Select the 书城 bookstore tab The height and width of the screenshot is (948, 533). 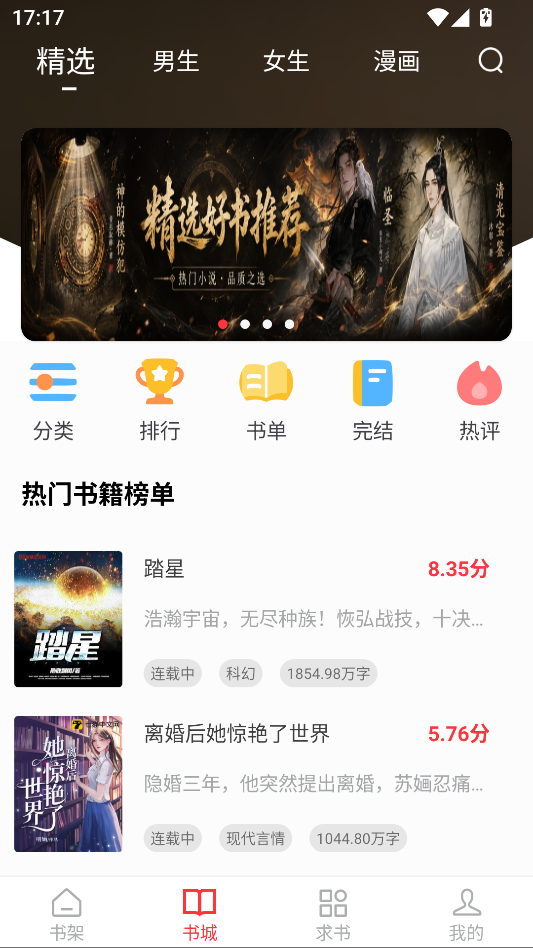[x=199, y=913]
